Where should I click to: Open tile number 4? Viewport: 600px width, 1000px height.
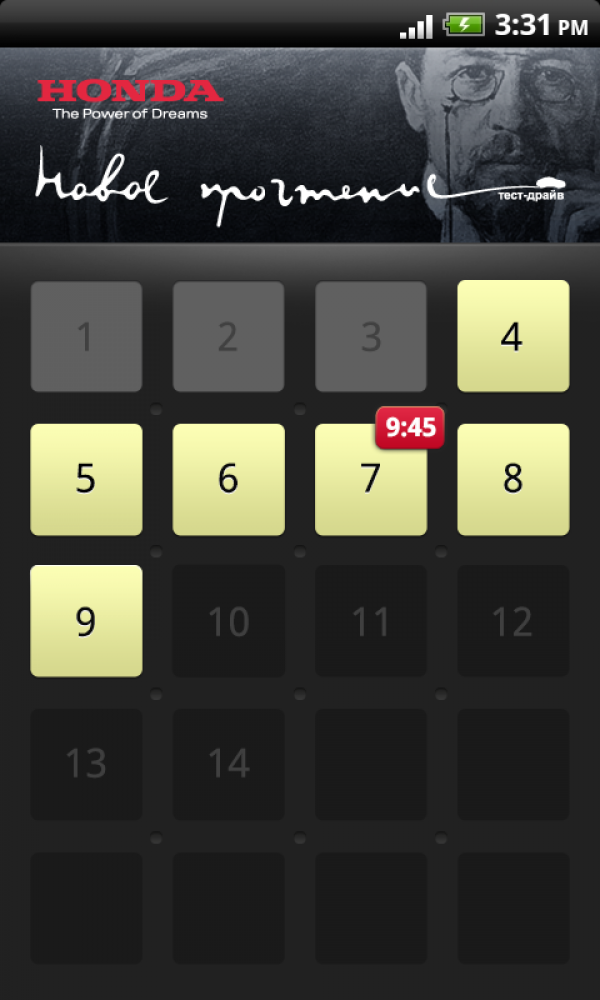click(513, 336)
